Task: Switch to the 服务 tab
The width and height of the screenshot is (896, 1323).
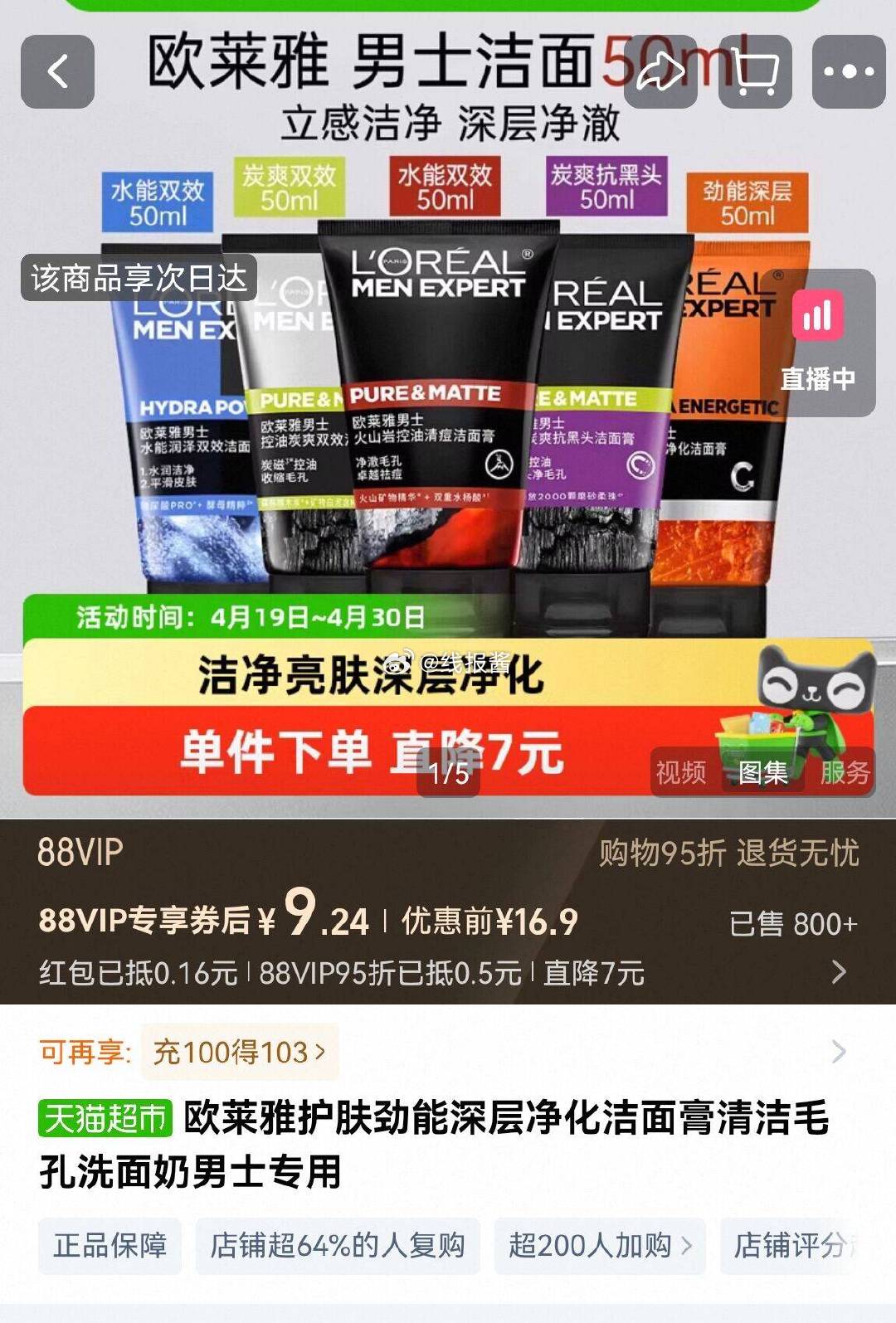Action: coord(845,772)
